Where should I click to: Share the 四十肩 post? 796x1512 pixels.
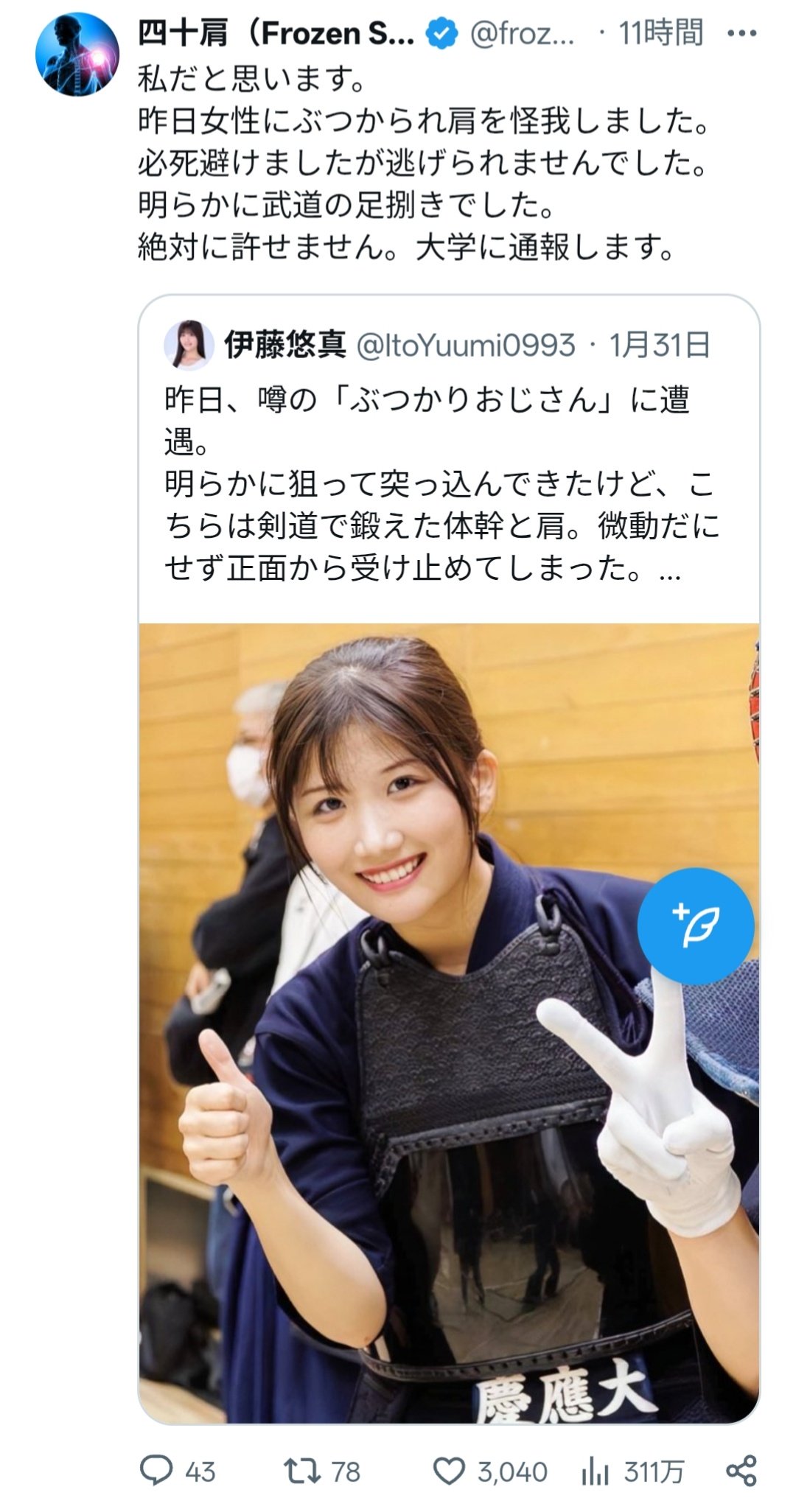point(741,1471)
